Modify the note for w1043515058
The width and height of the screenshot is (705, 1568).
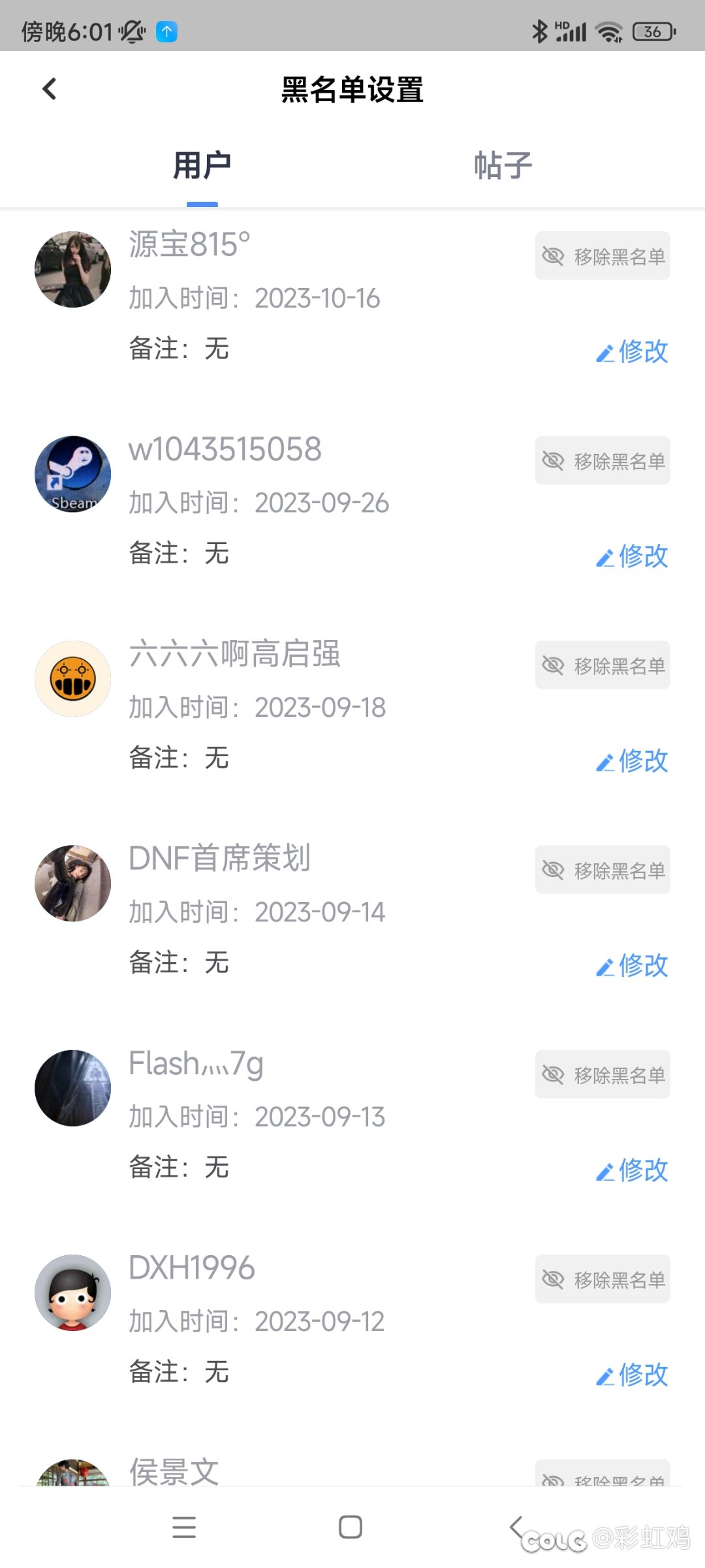[632, 556]
